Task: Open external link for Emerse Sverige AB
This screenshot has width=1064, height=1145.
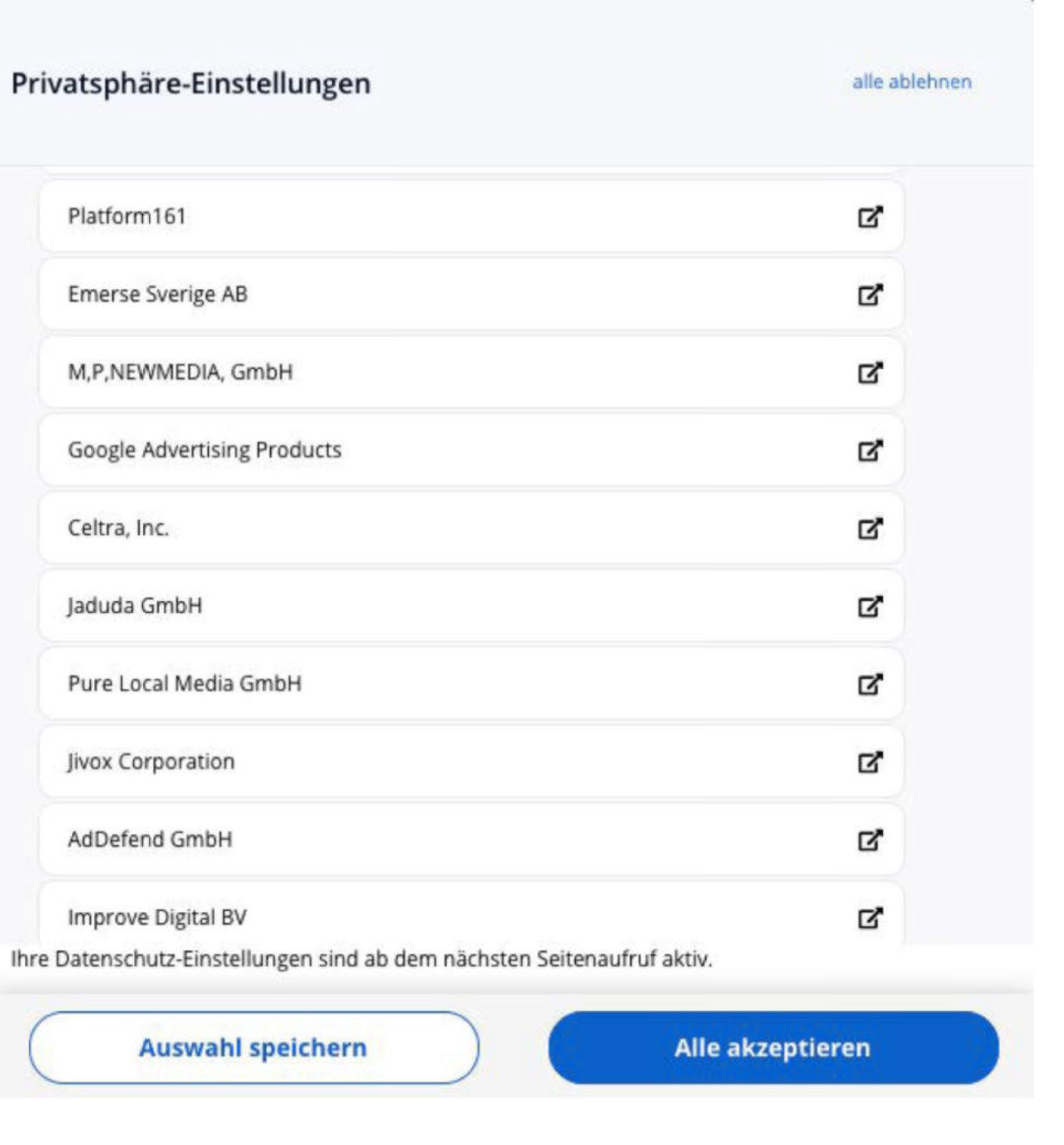Action: (869, 294)
